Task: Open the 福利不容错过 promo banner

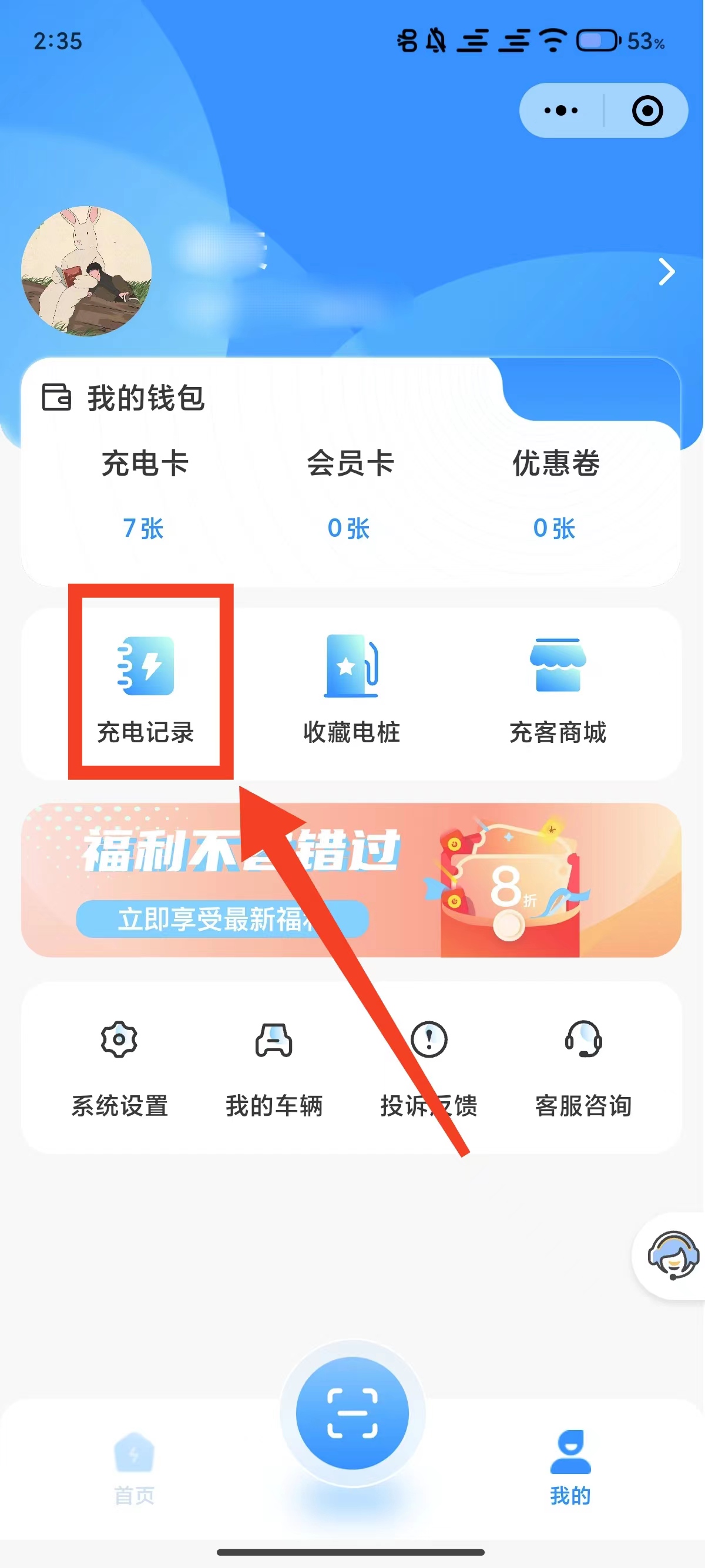Action: (351, 880)
